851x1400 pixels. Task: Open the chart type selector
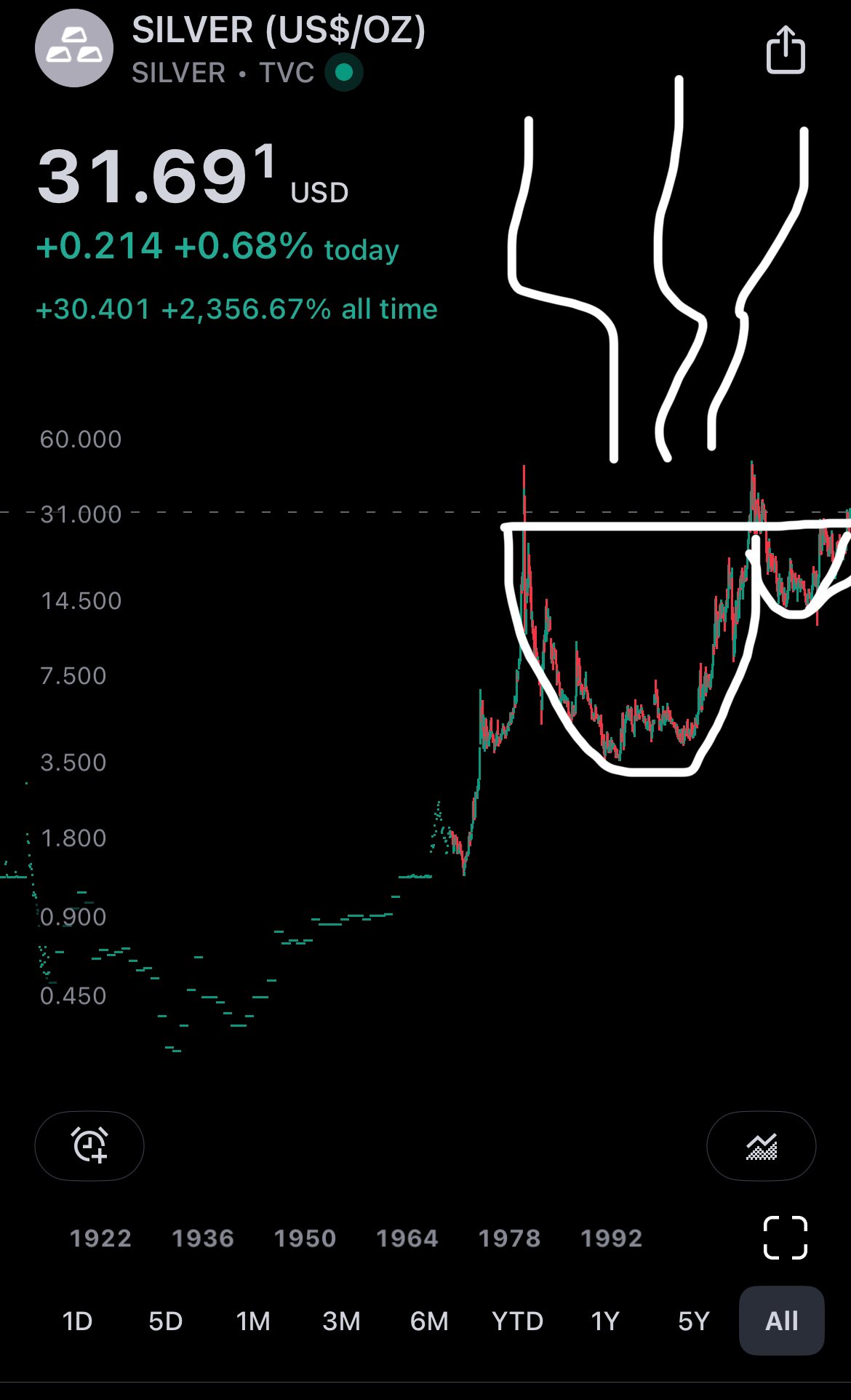[761, 1146]
